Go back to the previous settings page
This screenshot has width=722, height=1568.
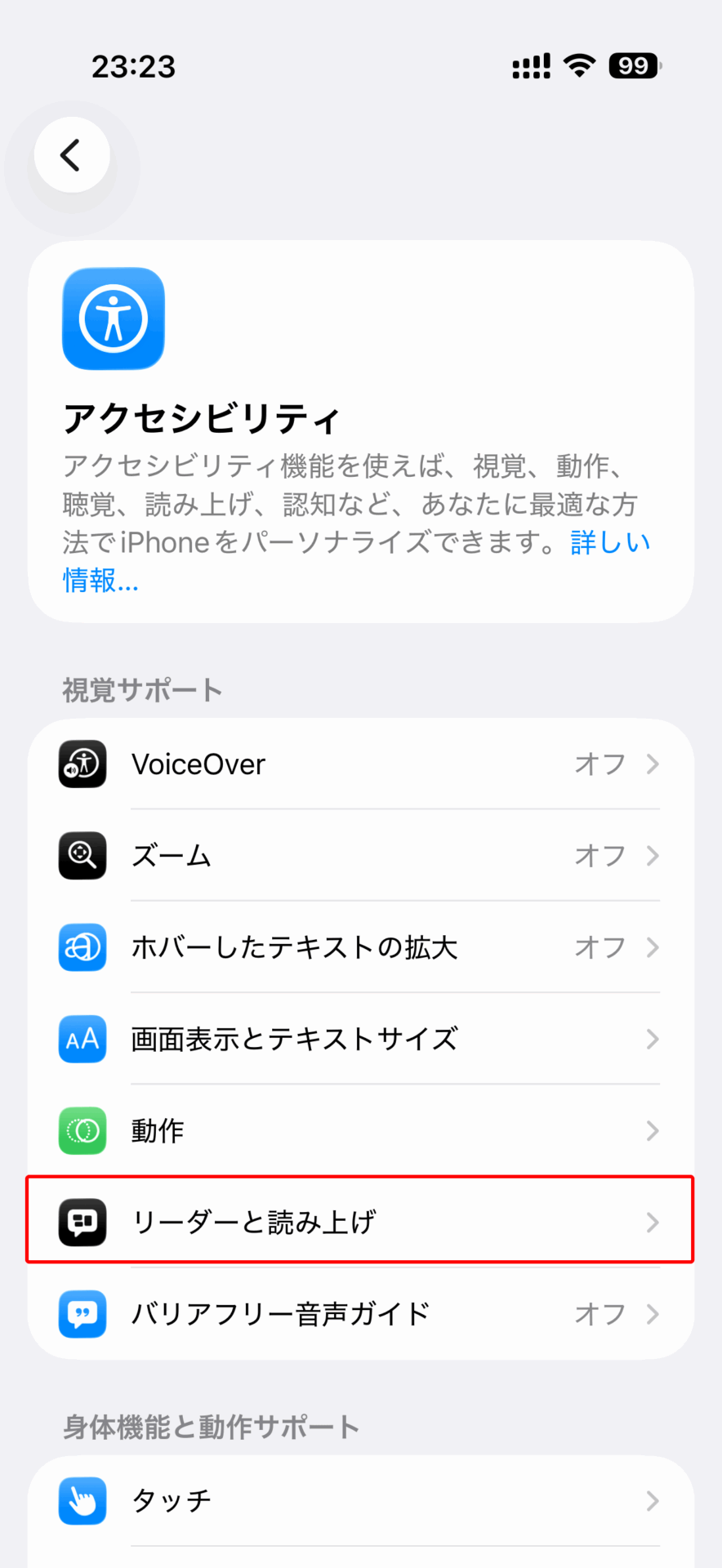coord(72,155)
